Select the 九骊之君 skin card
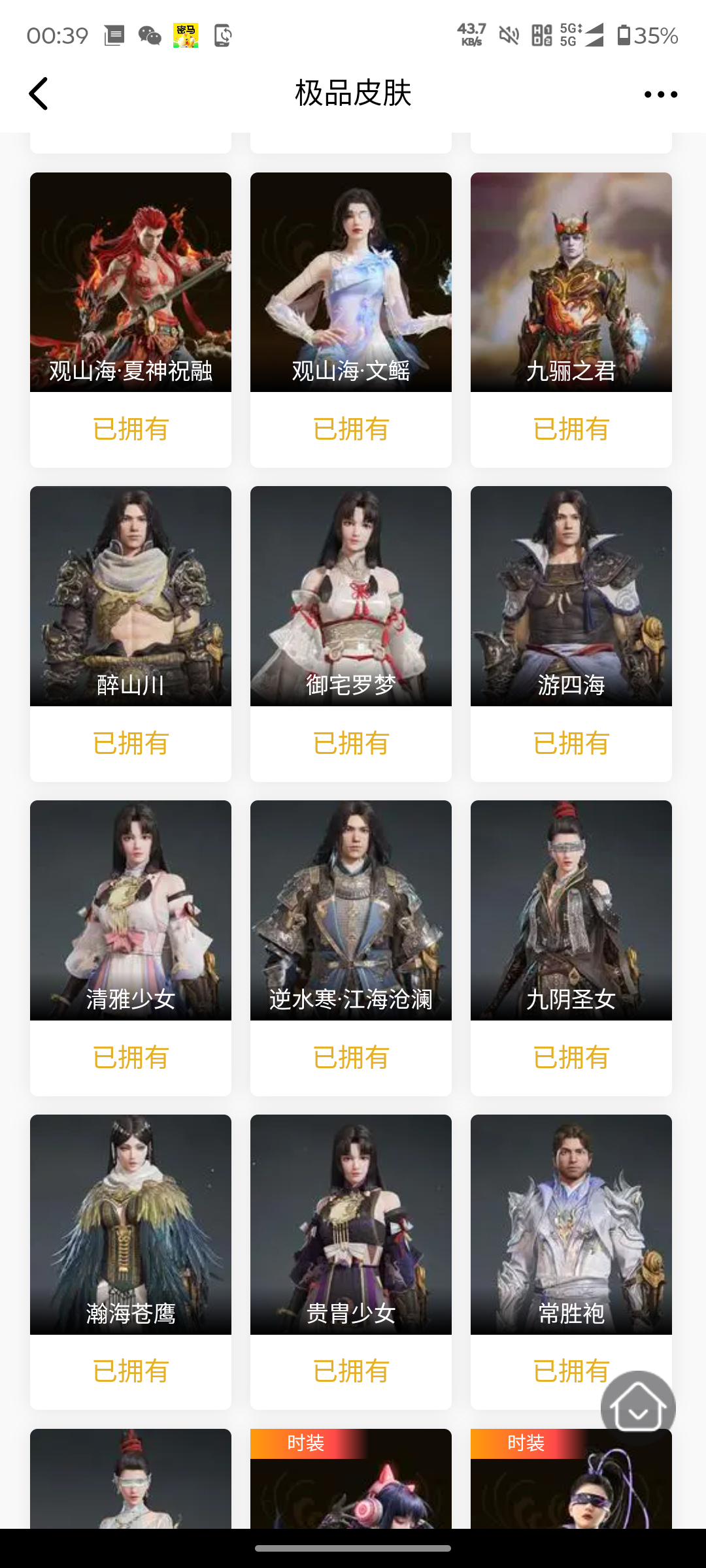 (x=571, y=282)
